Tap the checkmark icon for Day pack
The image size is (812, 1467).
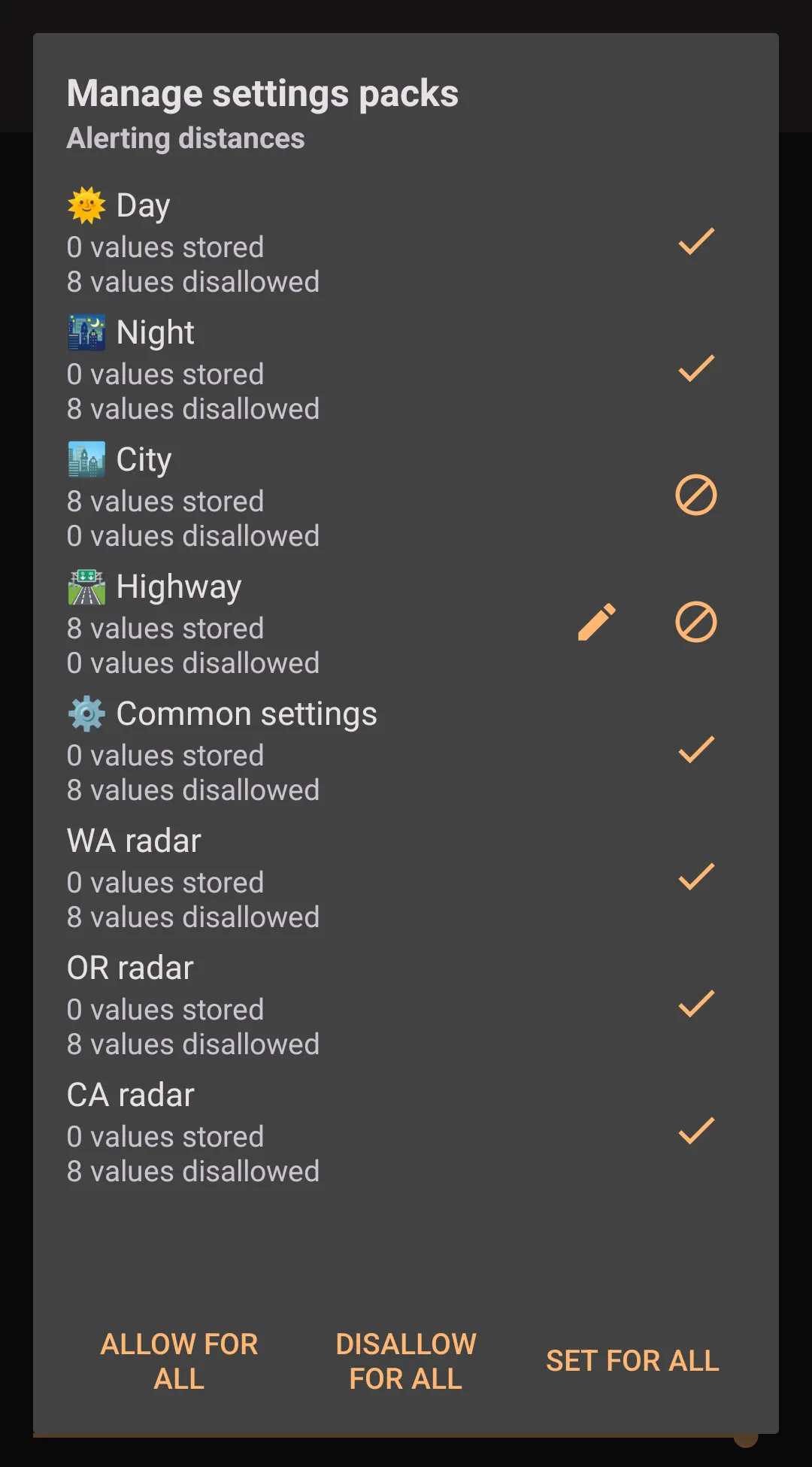coord(696,242)
